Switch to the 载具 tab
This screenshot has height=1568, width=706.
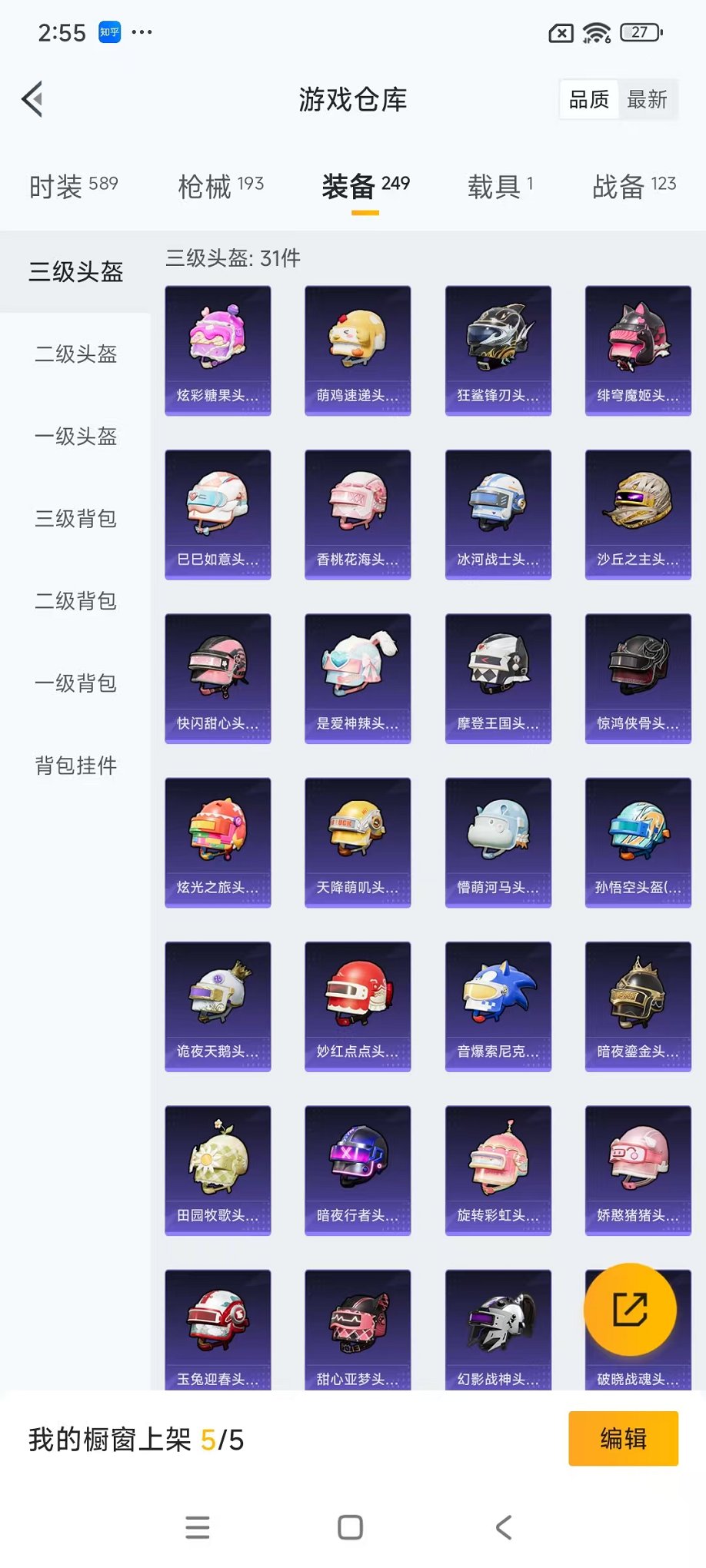click(498, 186)
